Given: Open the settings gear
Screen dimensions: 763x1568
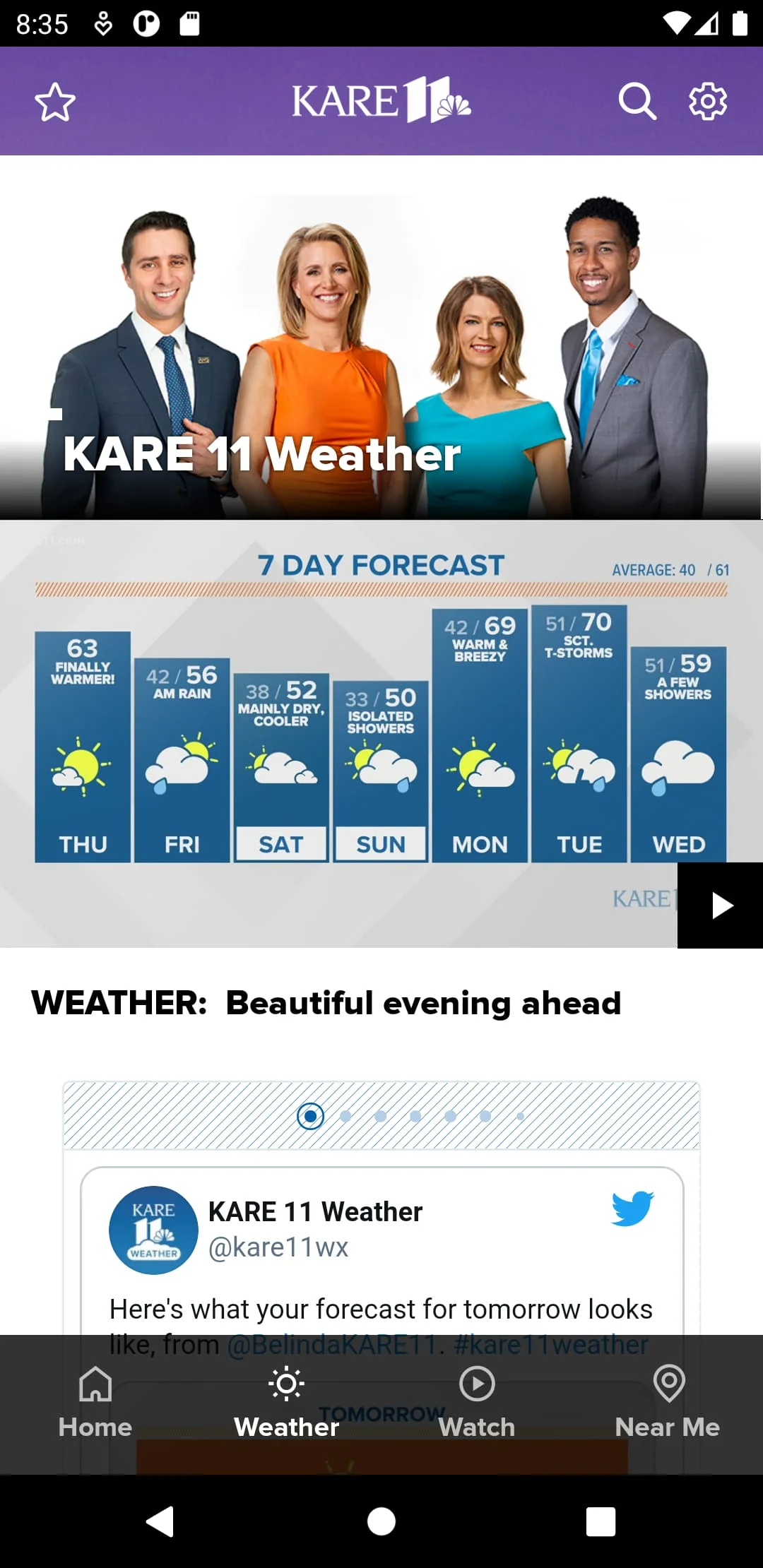Looking at the screenshot, I should tap(707, 102).
